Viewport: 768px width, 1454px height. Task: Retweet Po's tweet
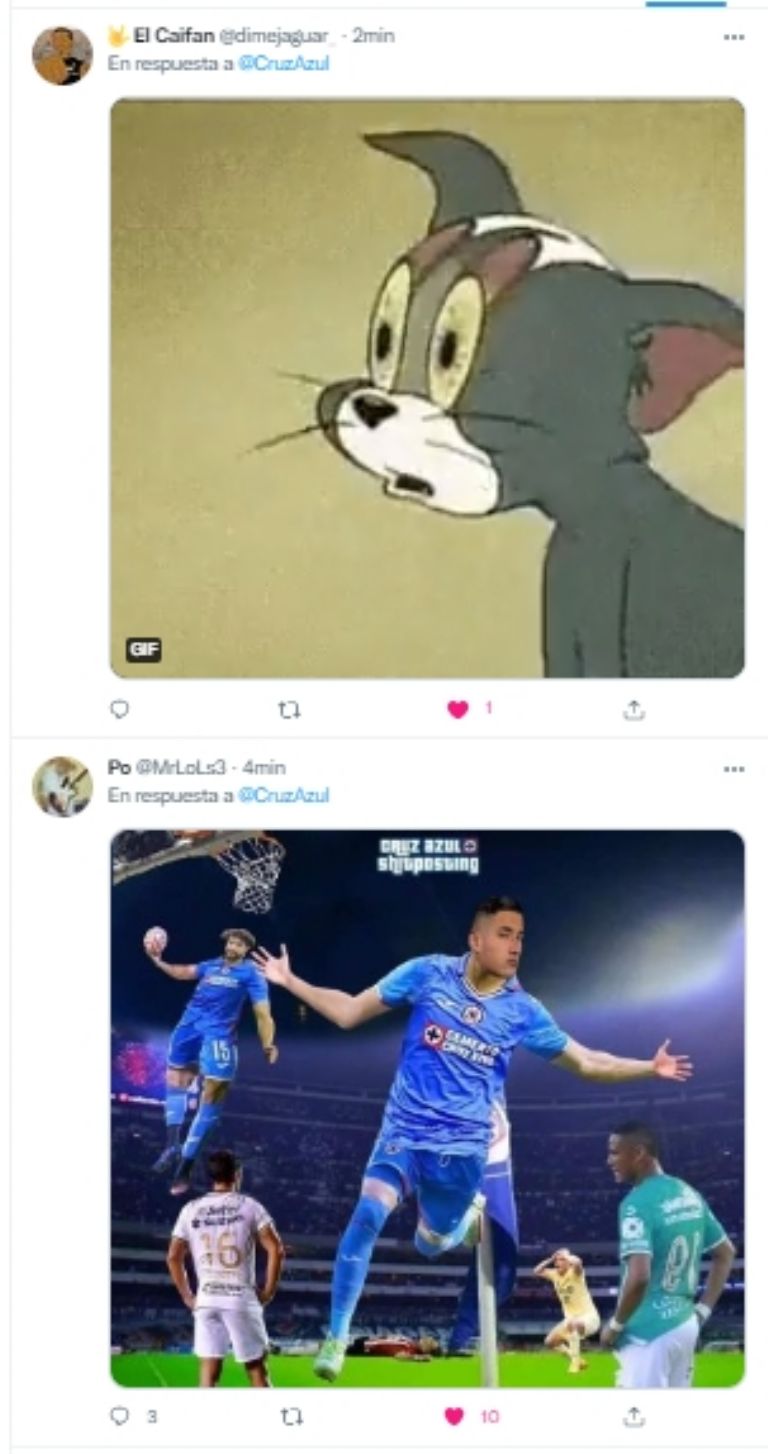[290, 1416]
